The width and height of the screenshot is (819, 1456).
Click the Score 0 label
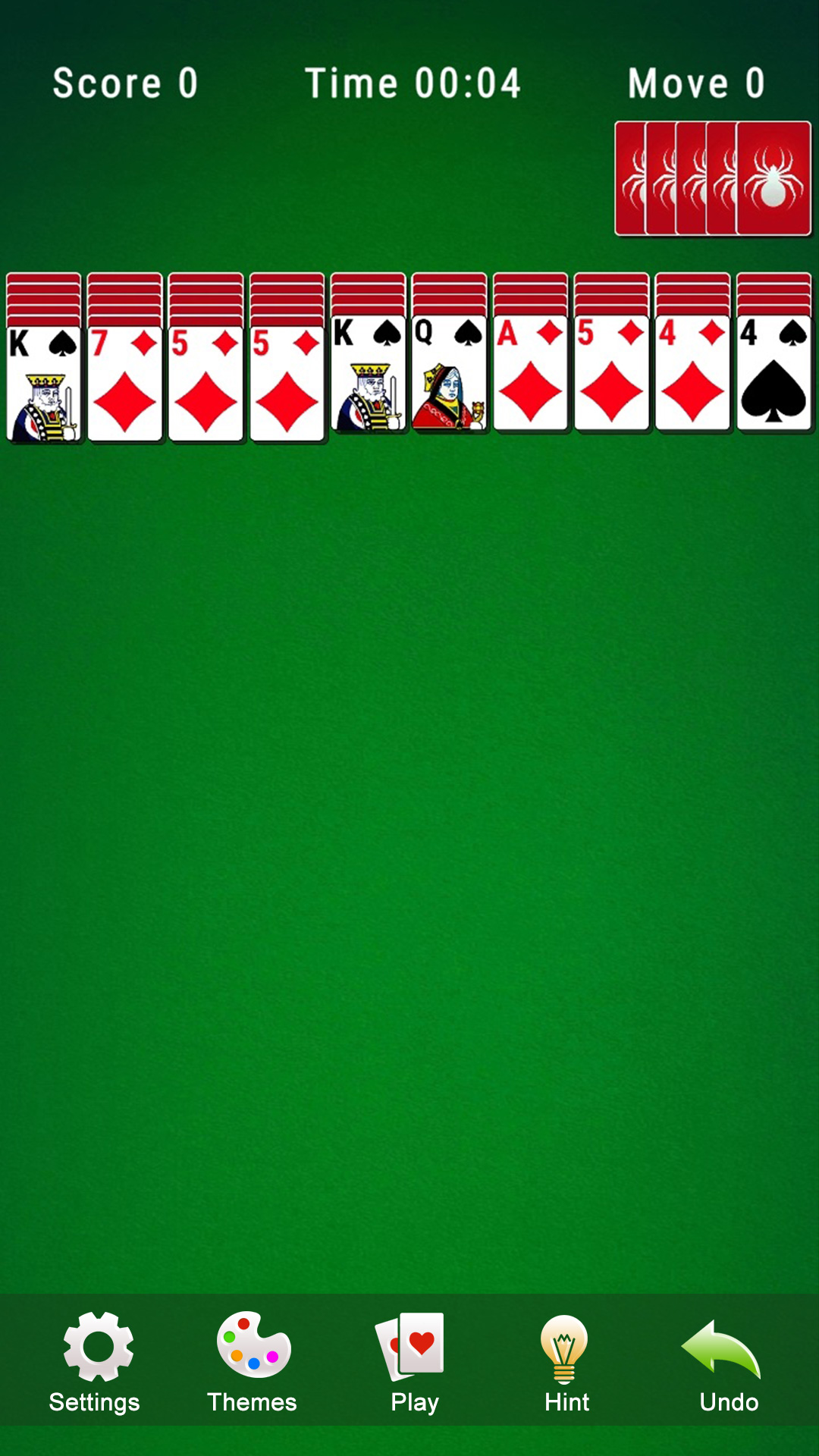125,83
